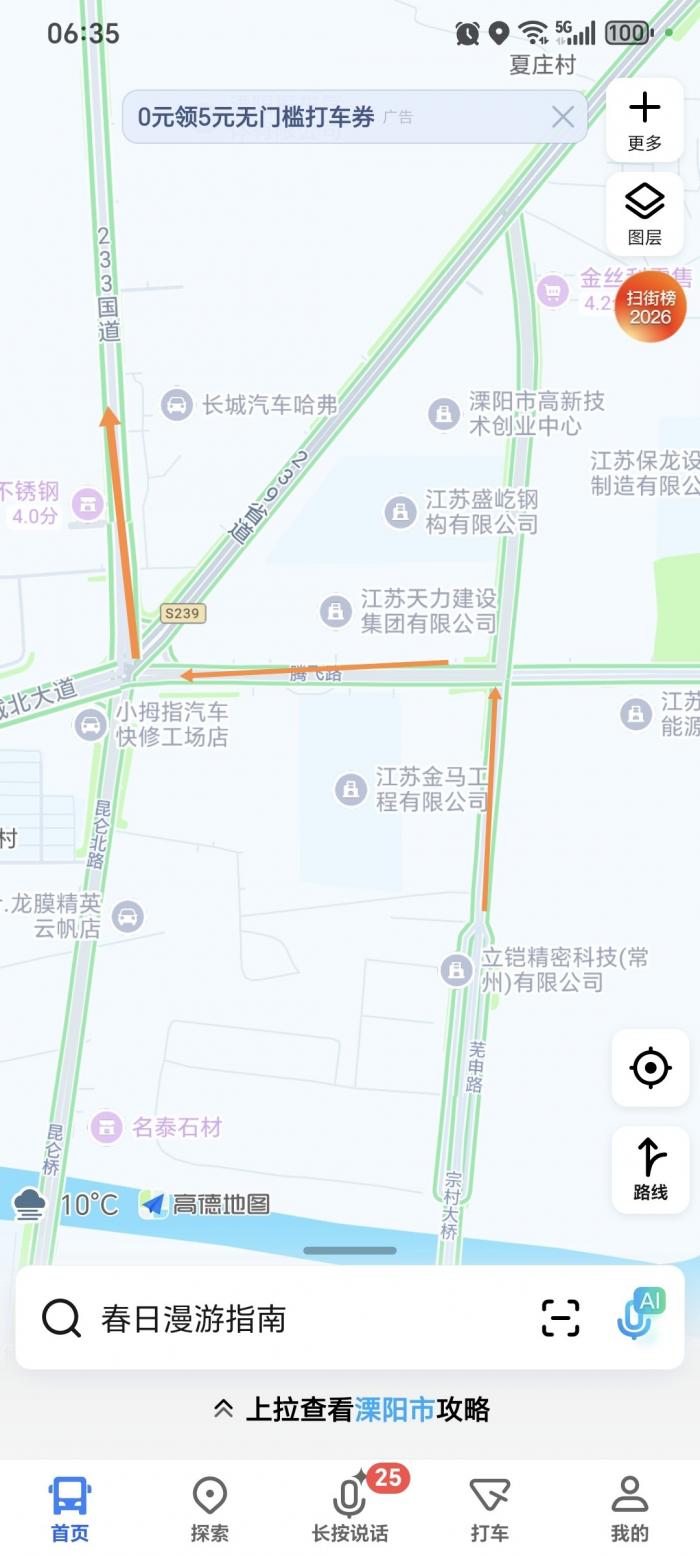Open the 扫街榜 2026 badge
Screen dimensions: 700x1556
(x=650, y=307)
